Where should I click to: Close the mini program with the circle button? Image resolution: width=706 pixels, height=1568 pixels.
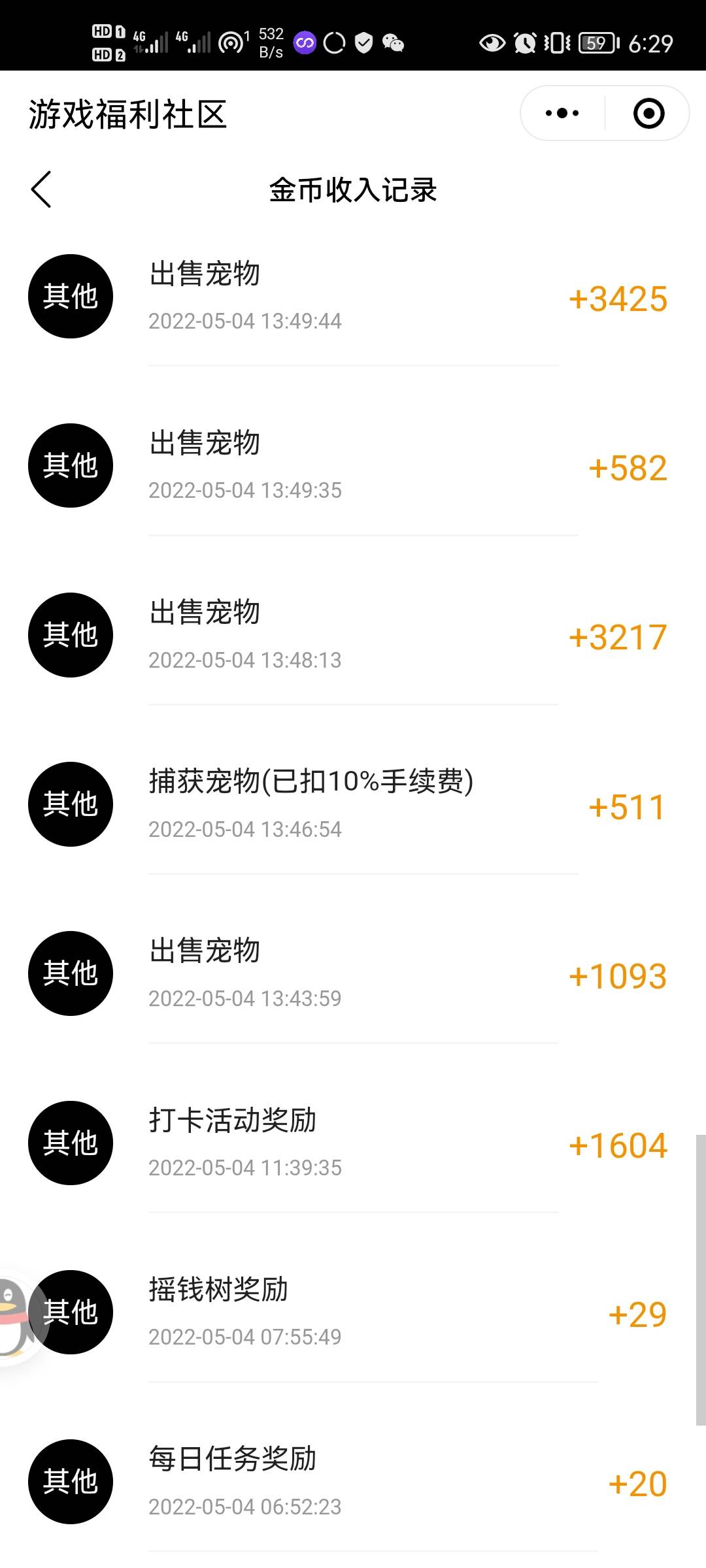click(x=648, y=114)
